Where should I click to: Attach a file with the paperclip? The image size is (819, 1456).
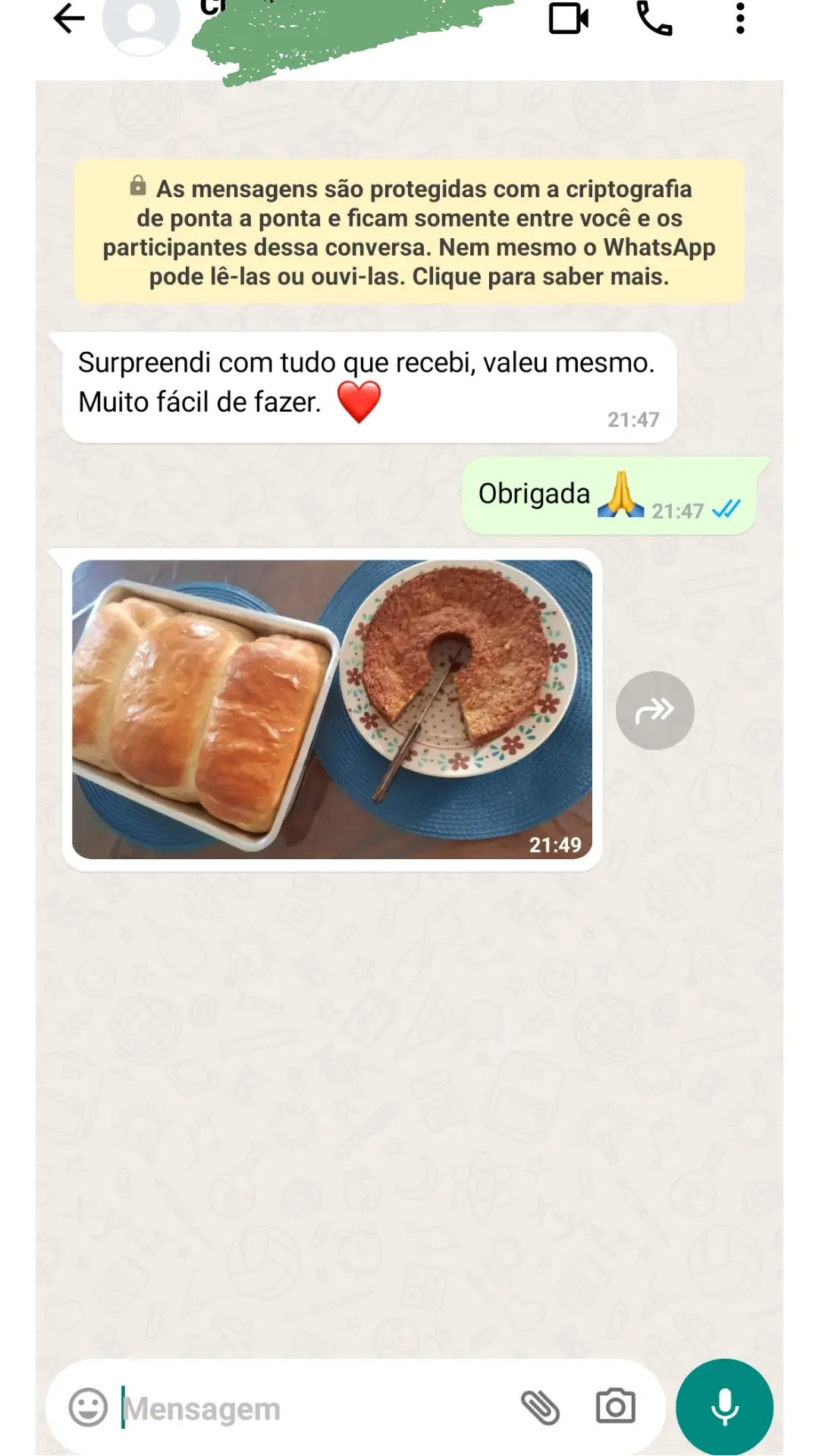pyautogui.click(x=540, y=1408)
